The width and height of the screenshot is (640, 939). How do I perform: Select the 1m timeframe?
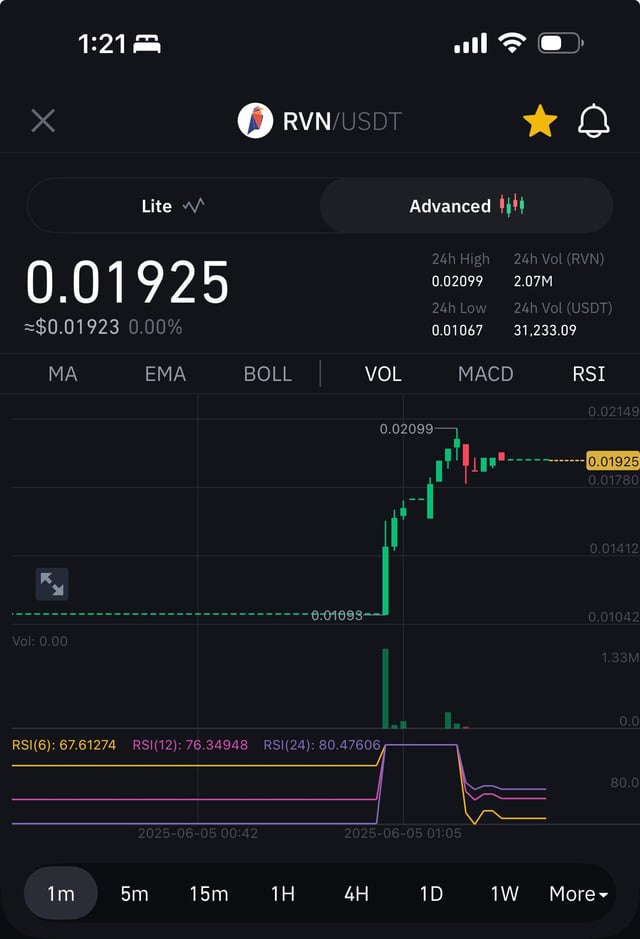61,894
